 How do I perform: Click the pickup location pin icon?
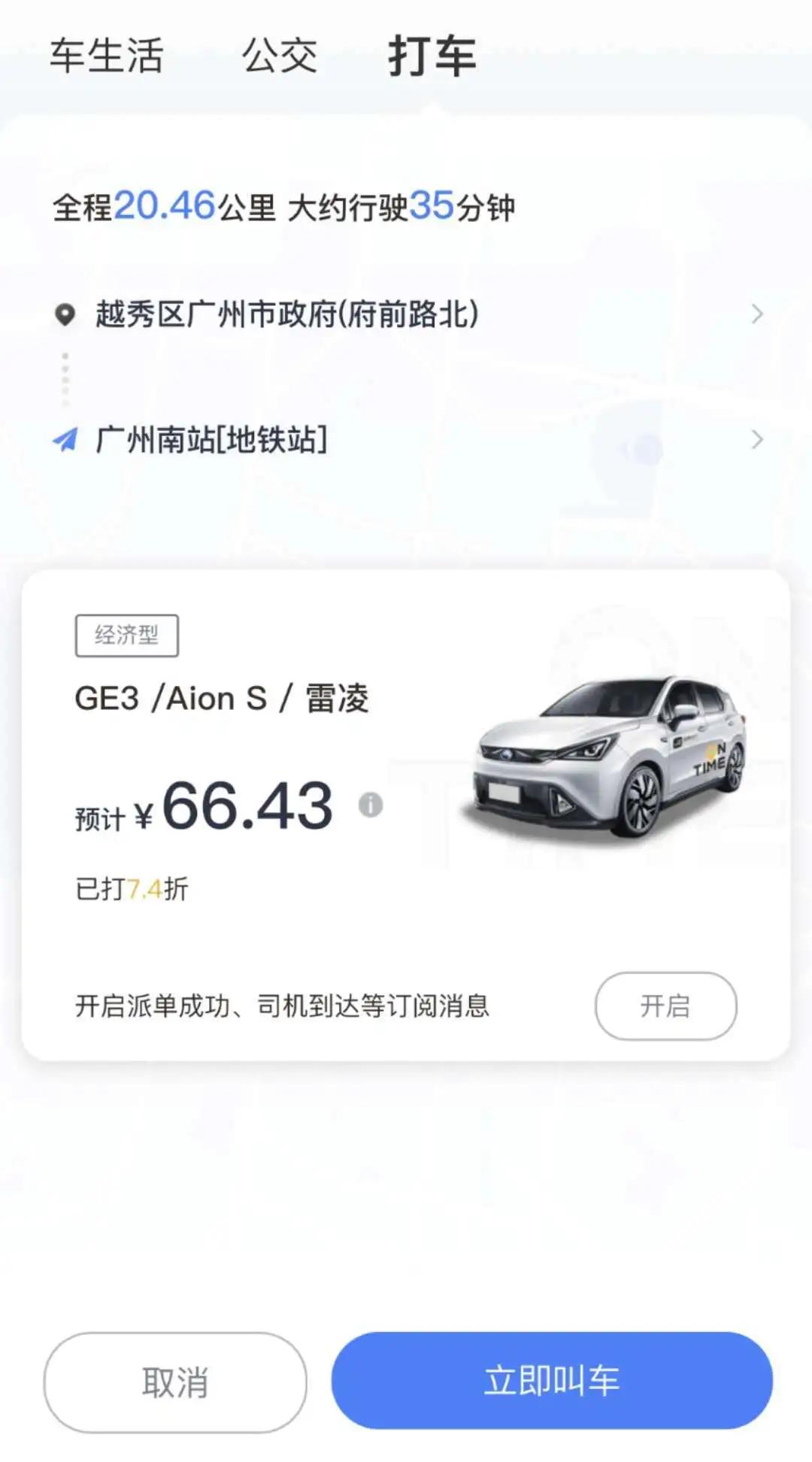click(66, 314)
